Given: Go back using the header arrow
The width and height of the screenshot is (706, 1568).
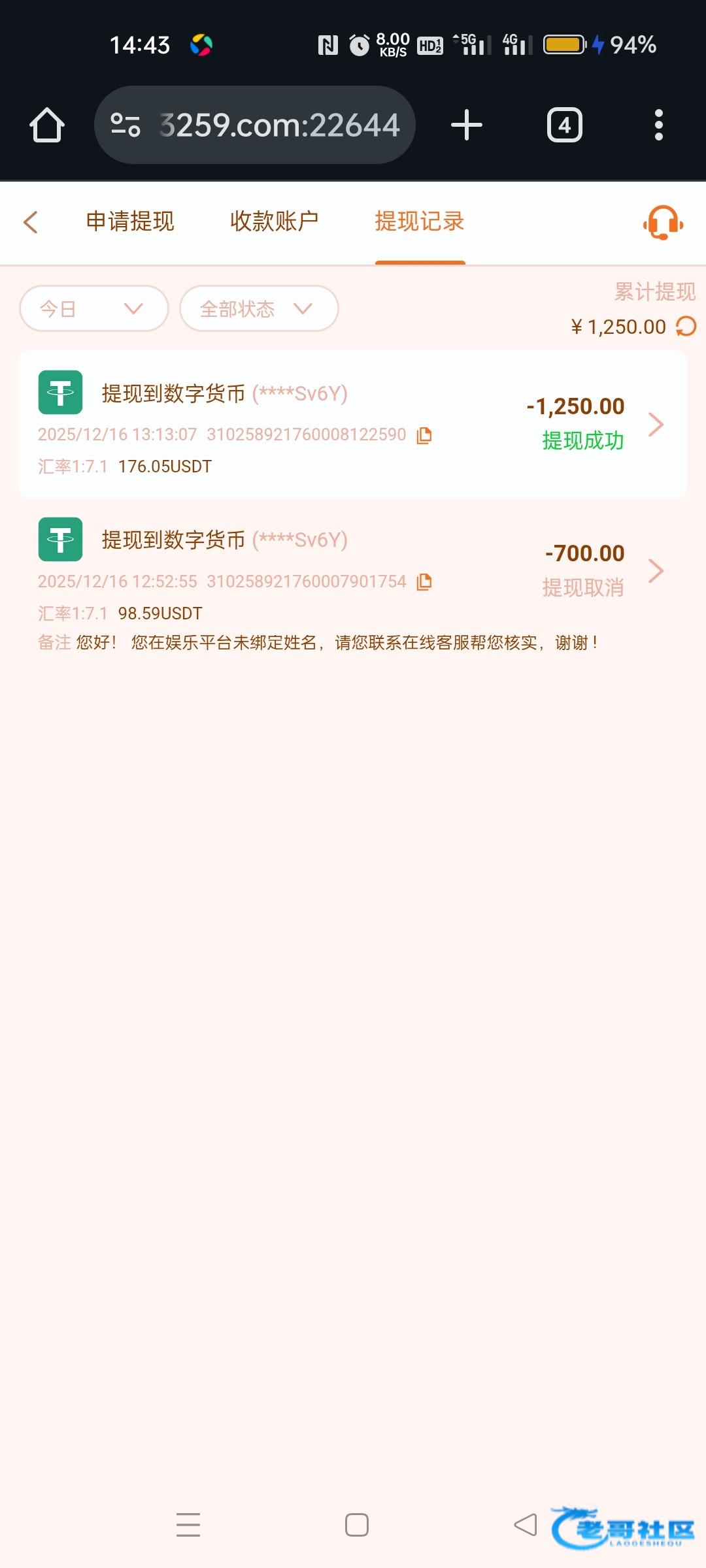Looking at the screenshot, I should click(31, 222).
